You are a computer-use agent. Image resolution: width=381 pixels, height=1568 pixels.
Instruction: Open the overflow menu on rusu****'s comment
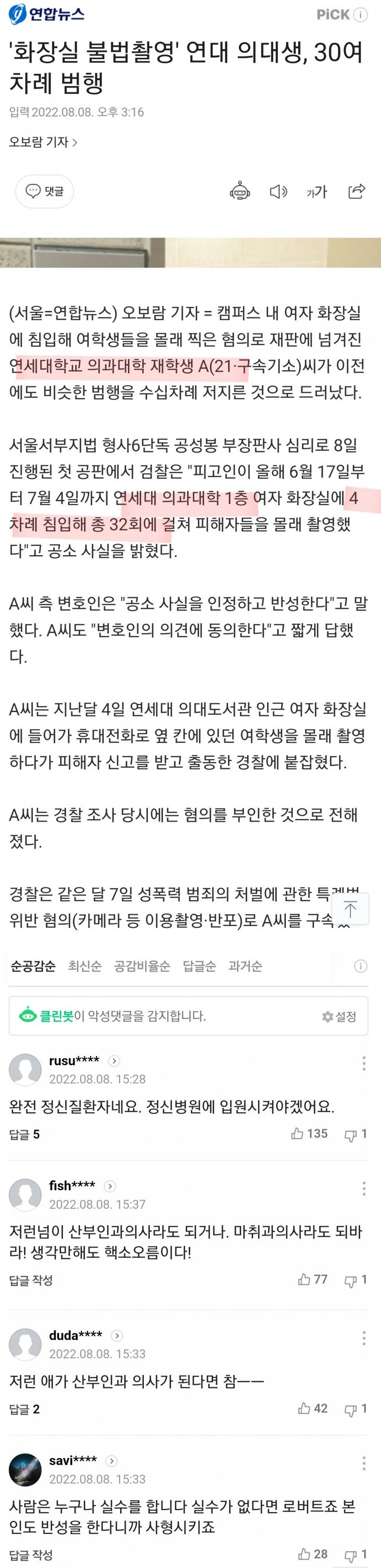tap(363, 1064)
